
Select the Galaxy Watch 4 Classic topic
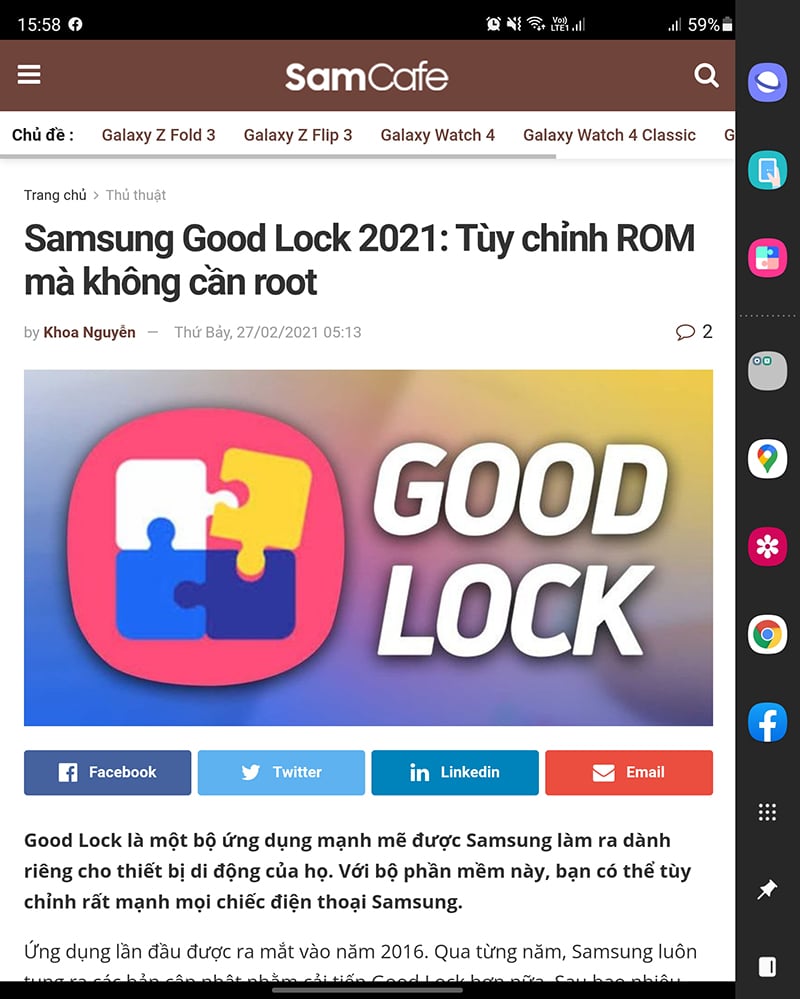(609, 135)
